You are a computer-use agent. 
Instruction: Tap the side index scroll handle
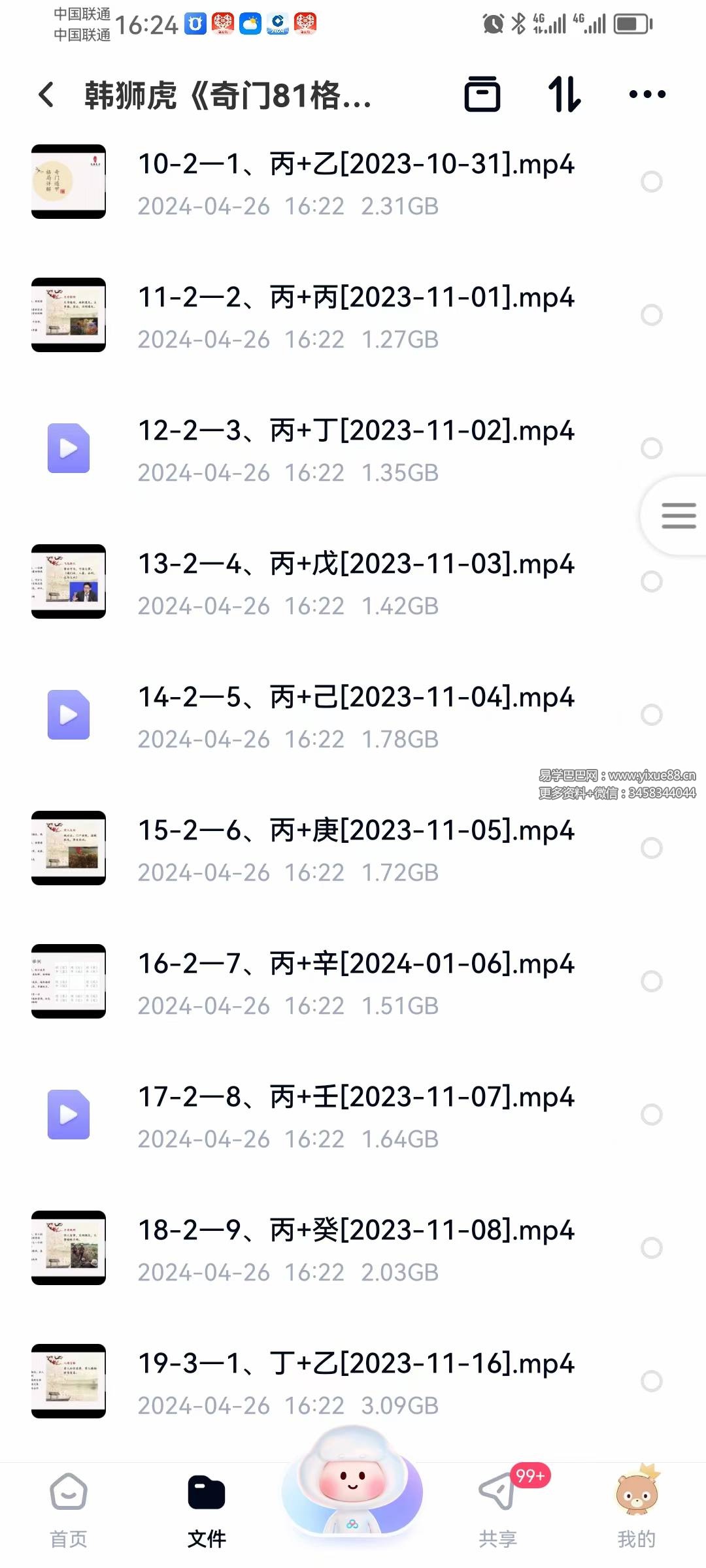[678, 515]
